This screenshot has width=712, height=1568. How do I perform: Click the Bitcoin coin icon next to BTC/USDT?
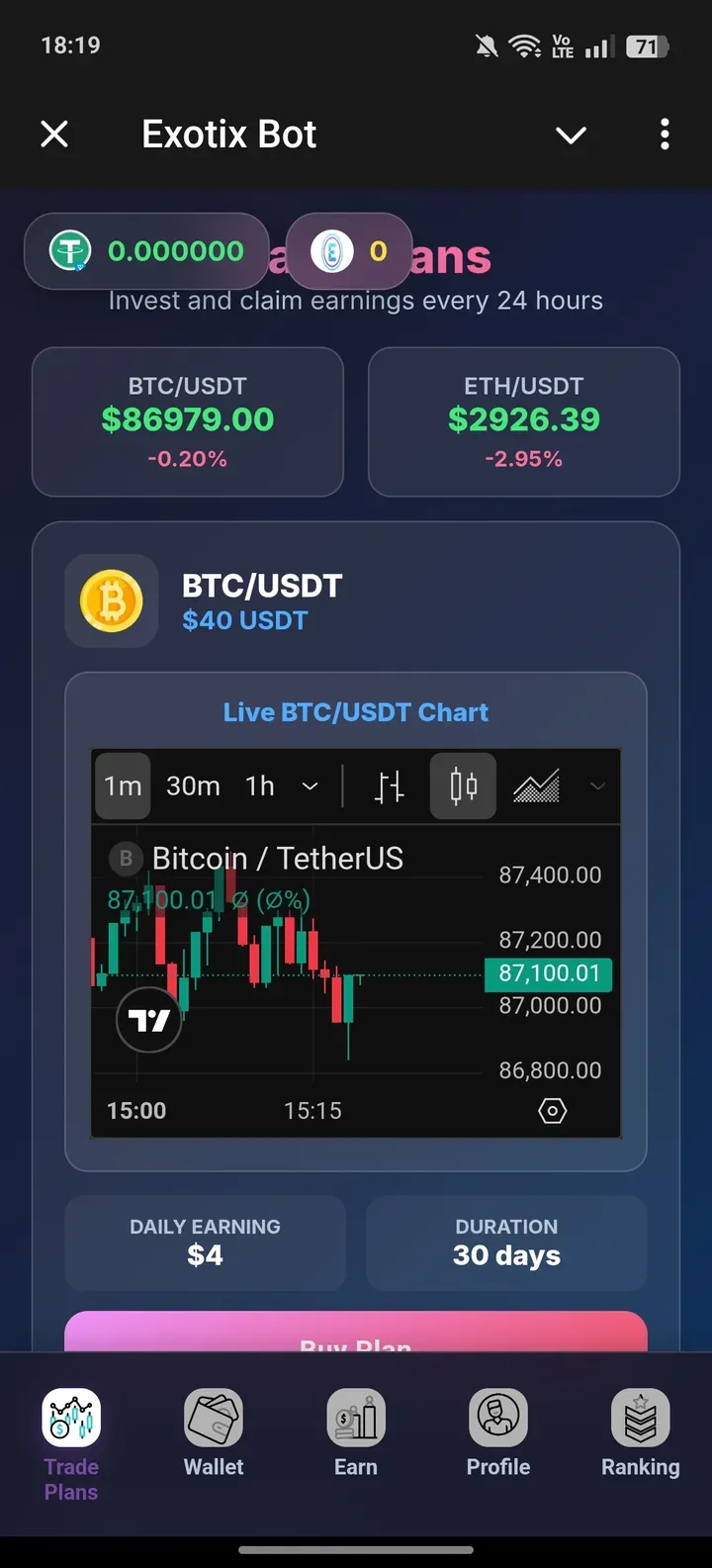112,600
